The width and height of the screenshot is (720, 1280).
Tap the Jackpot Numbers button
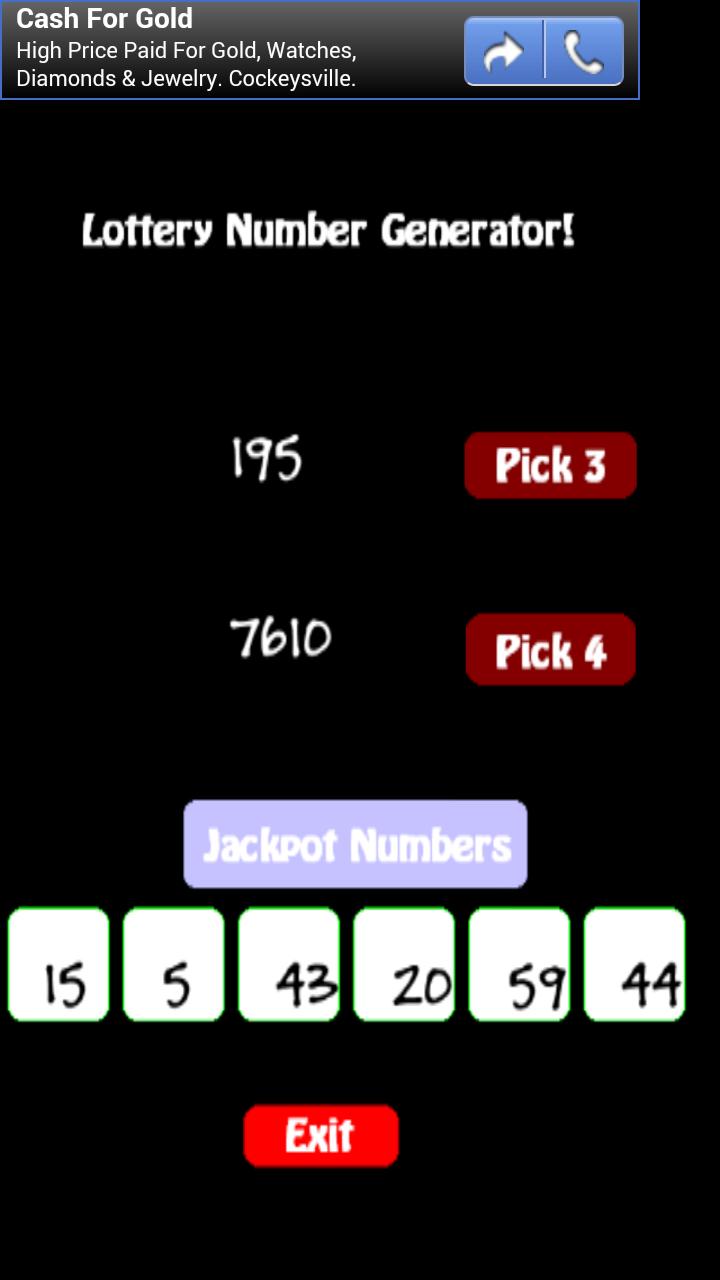tap(355, 844)
